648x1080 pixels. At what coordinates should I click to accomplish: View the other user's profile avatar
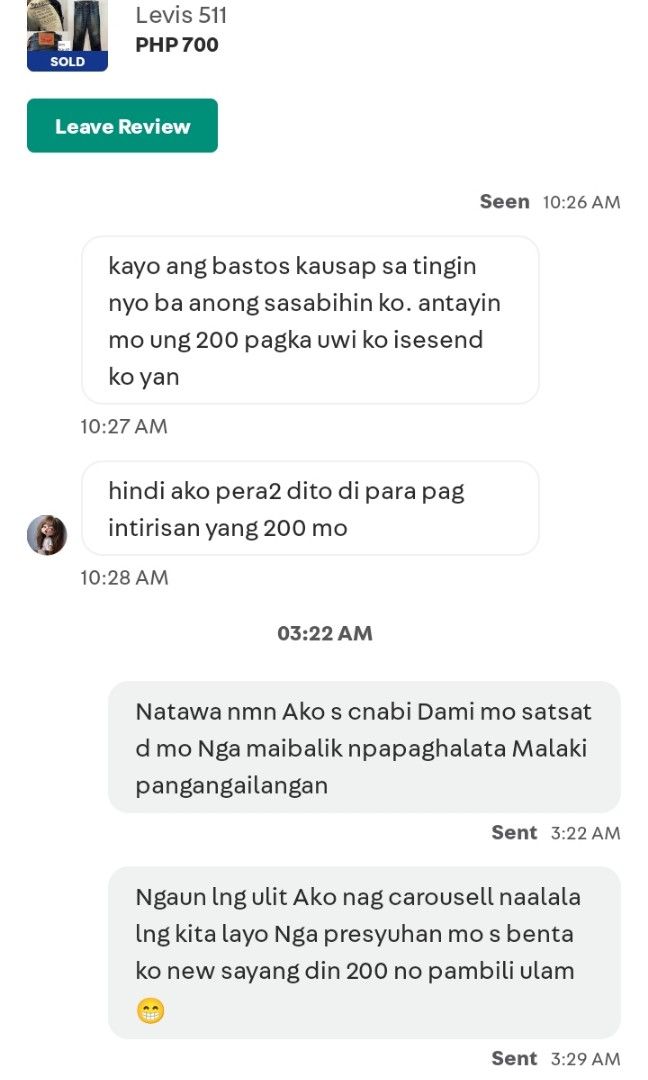(47, 534)
